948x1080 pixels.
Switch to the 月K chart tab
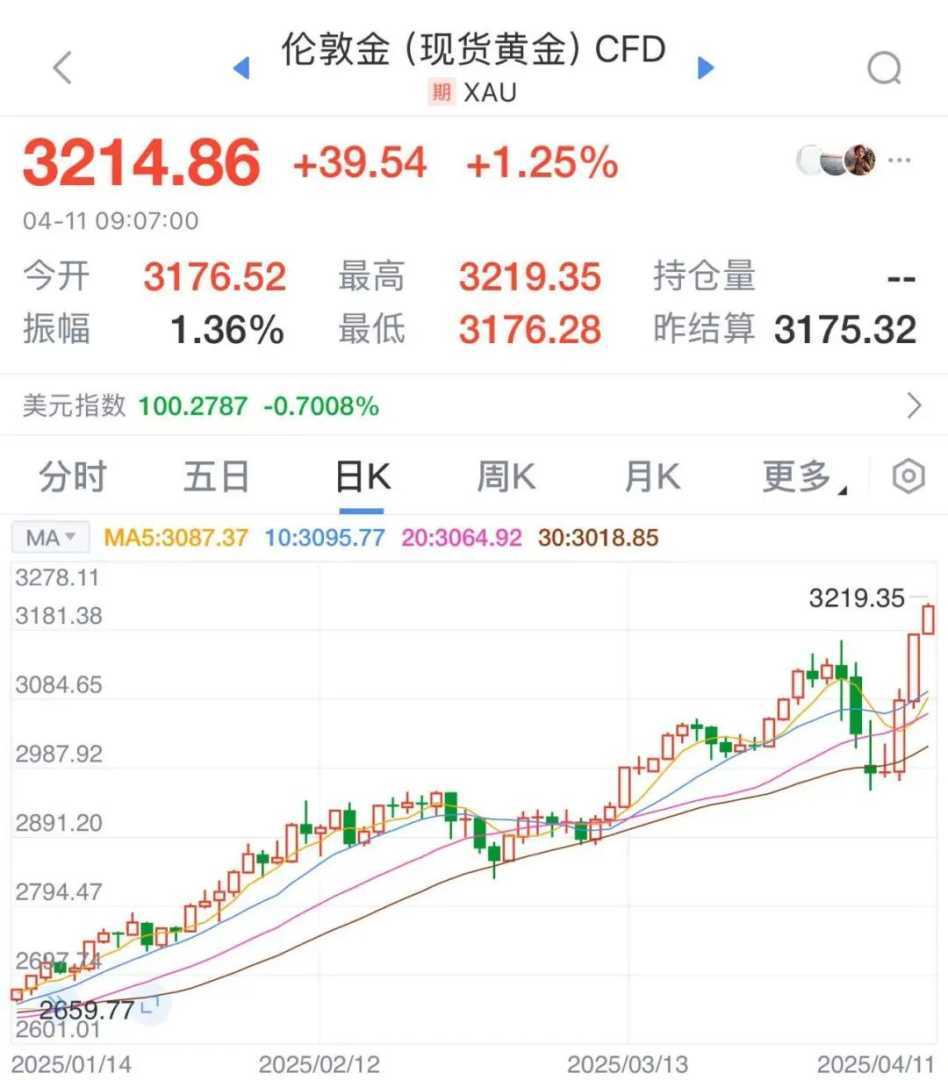651,478
